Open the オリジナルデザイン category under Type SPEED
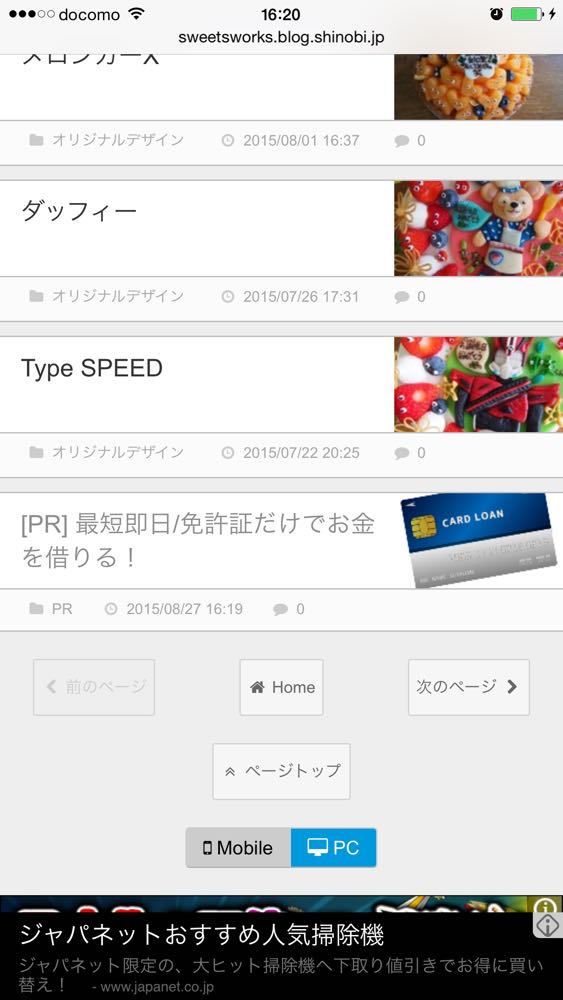Image resolution: width=563 pixels, height=1000 pixels. [x=117, y=453]
